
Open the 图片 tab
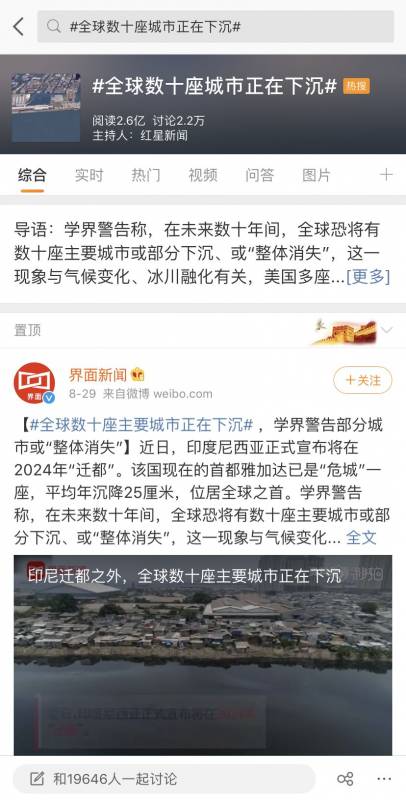(x=316, y=175)
